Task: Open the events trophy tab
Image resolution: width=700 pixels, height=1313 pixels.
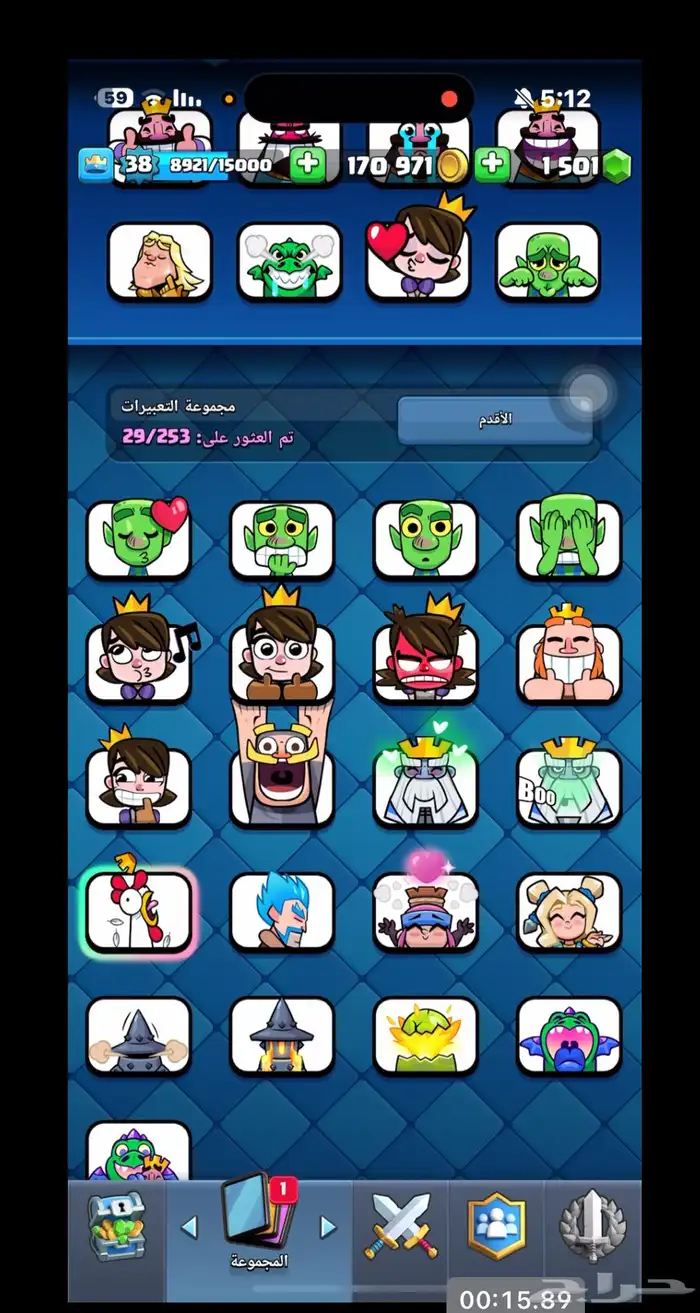Action: point(592,1226)
